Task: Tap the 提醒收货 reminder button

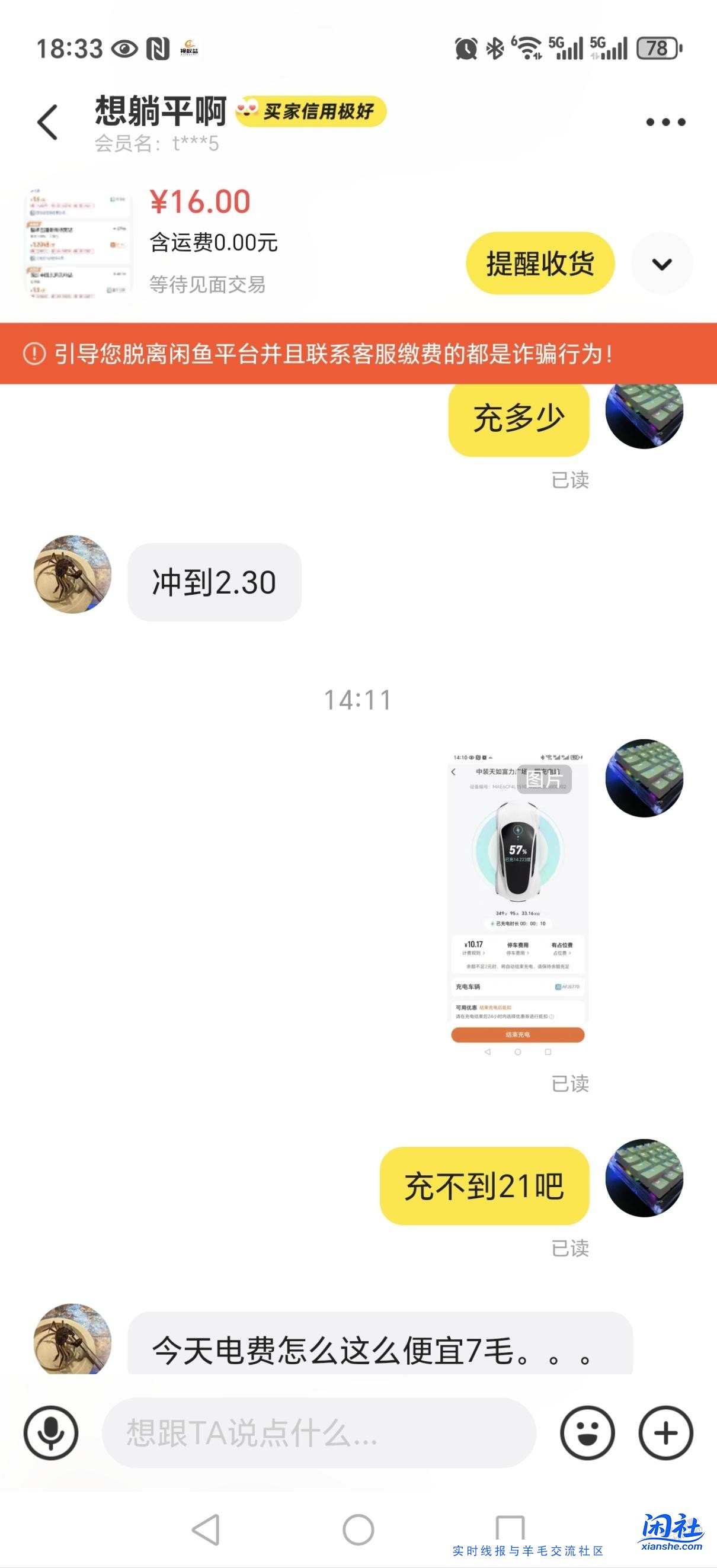Action: click(539, 262)
